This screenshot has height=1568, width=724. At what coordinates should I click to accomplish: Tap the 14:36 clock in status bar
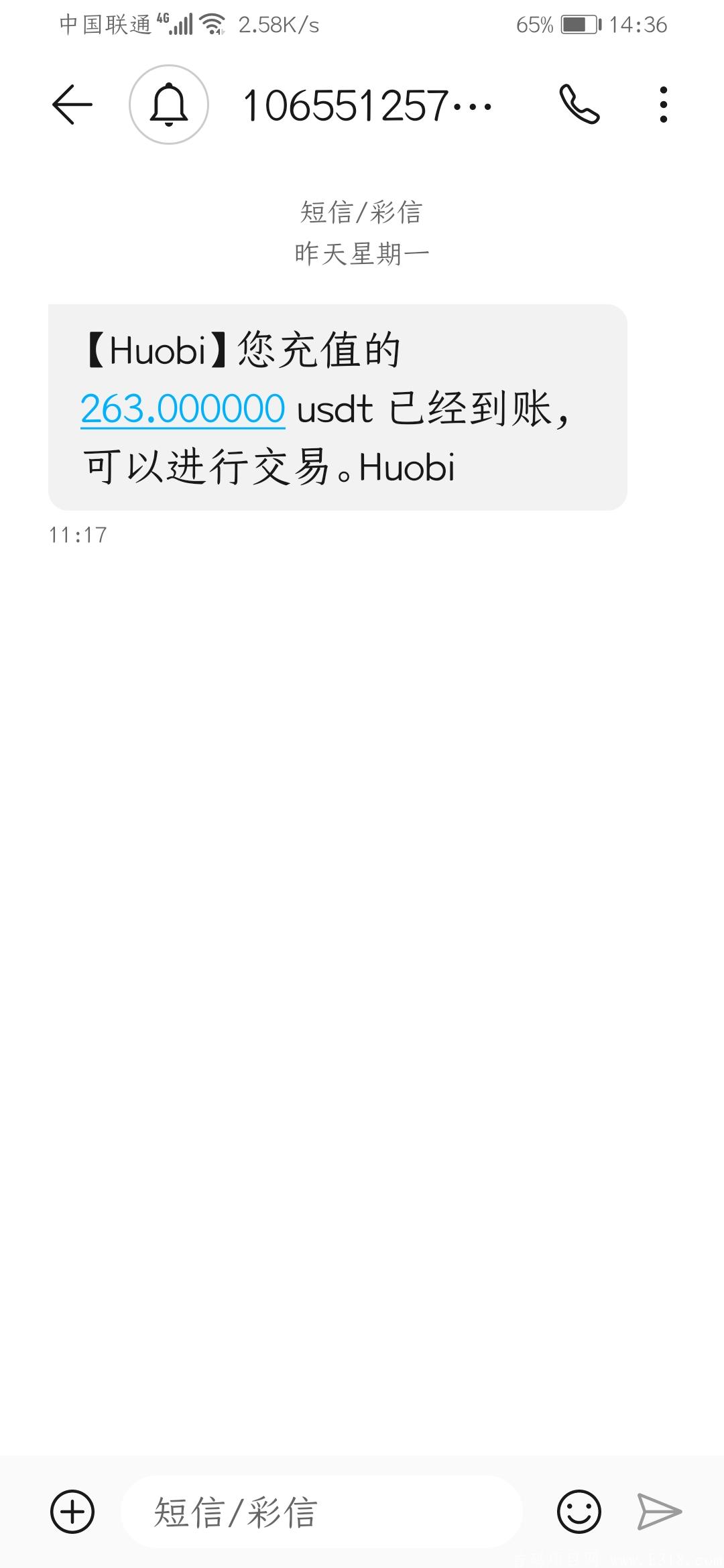(x=638, y=23)
